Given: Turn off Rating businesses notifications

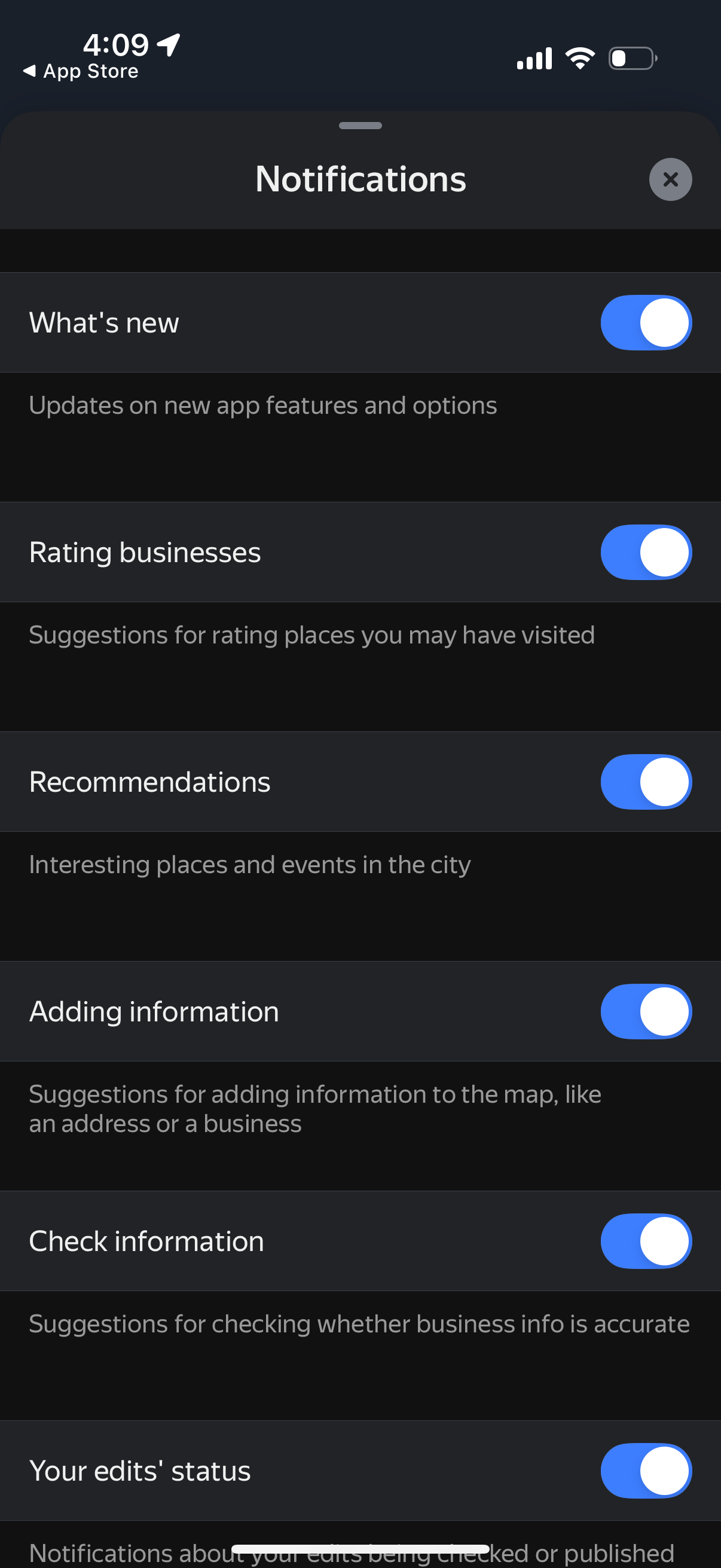Looking at the screenshot, I should tap(646, 551).
